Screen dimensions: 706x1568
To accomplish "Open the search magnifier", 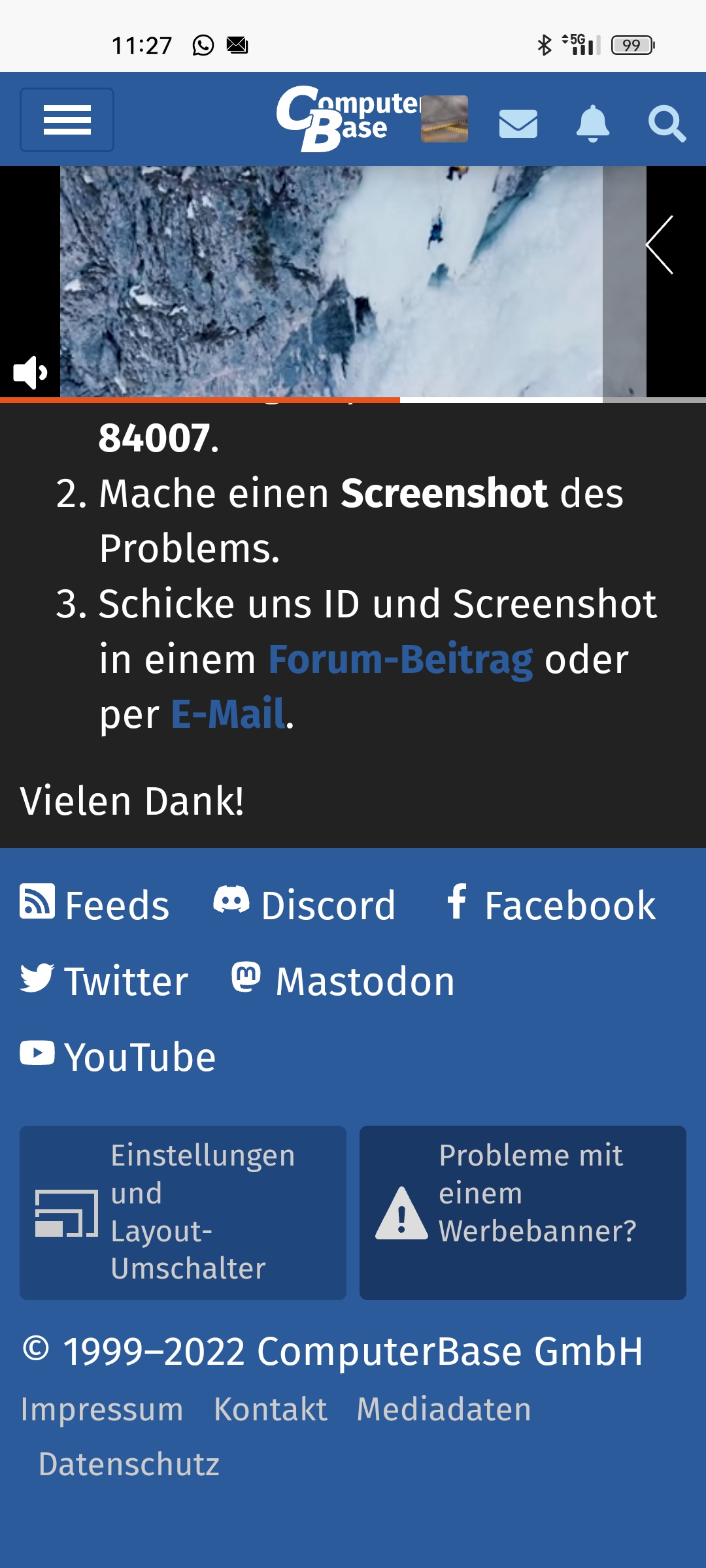I will 666,123.
